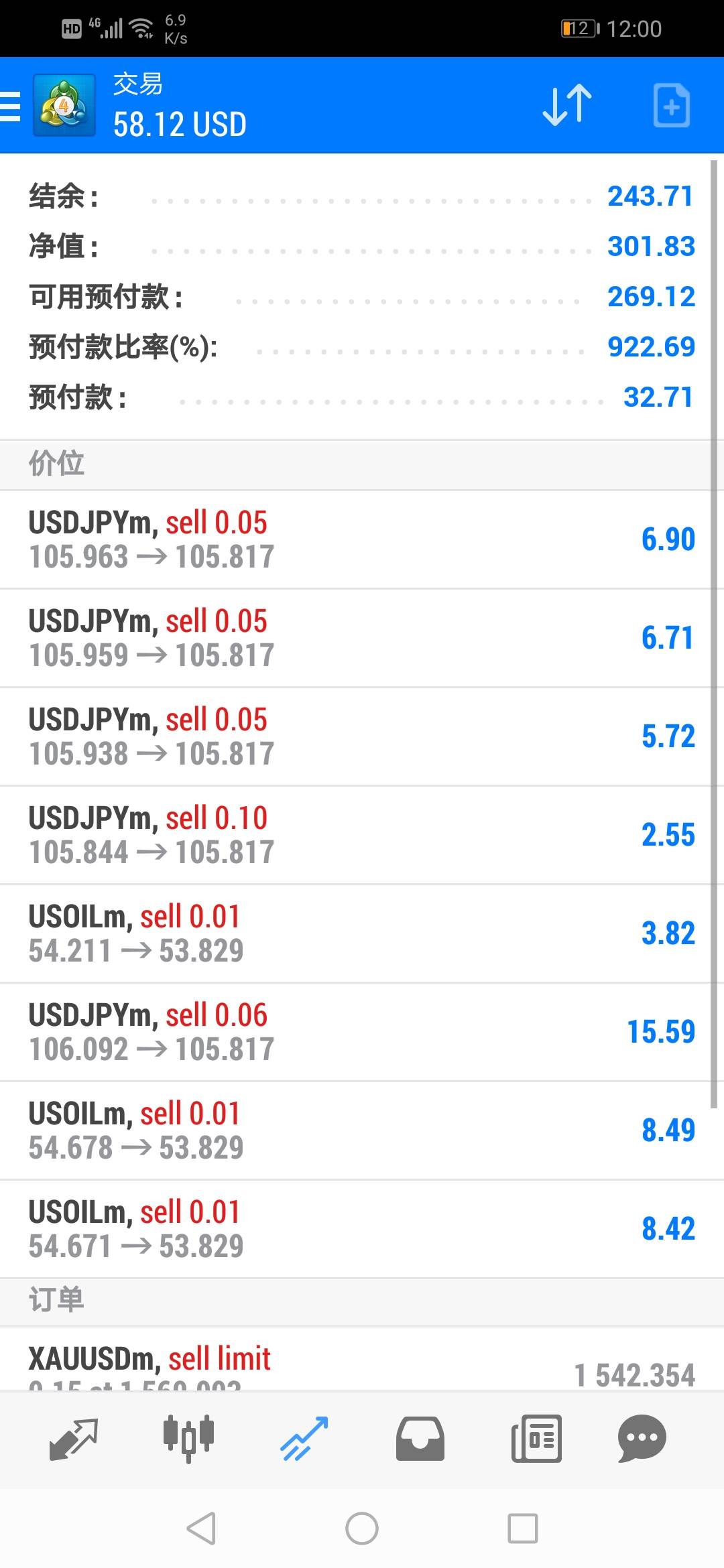Go to the news tab
The width and height of the screenshot is (724, 1568).
click(x=536, y=1439)
